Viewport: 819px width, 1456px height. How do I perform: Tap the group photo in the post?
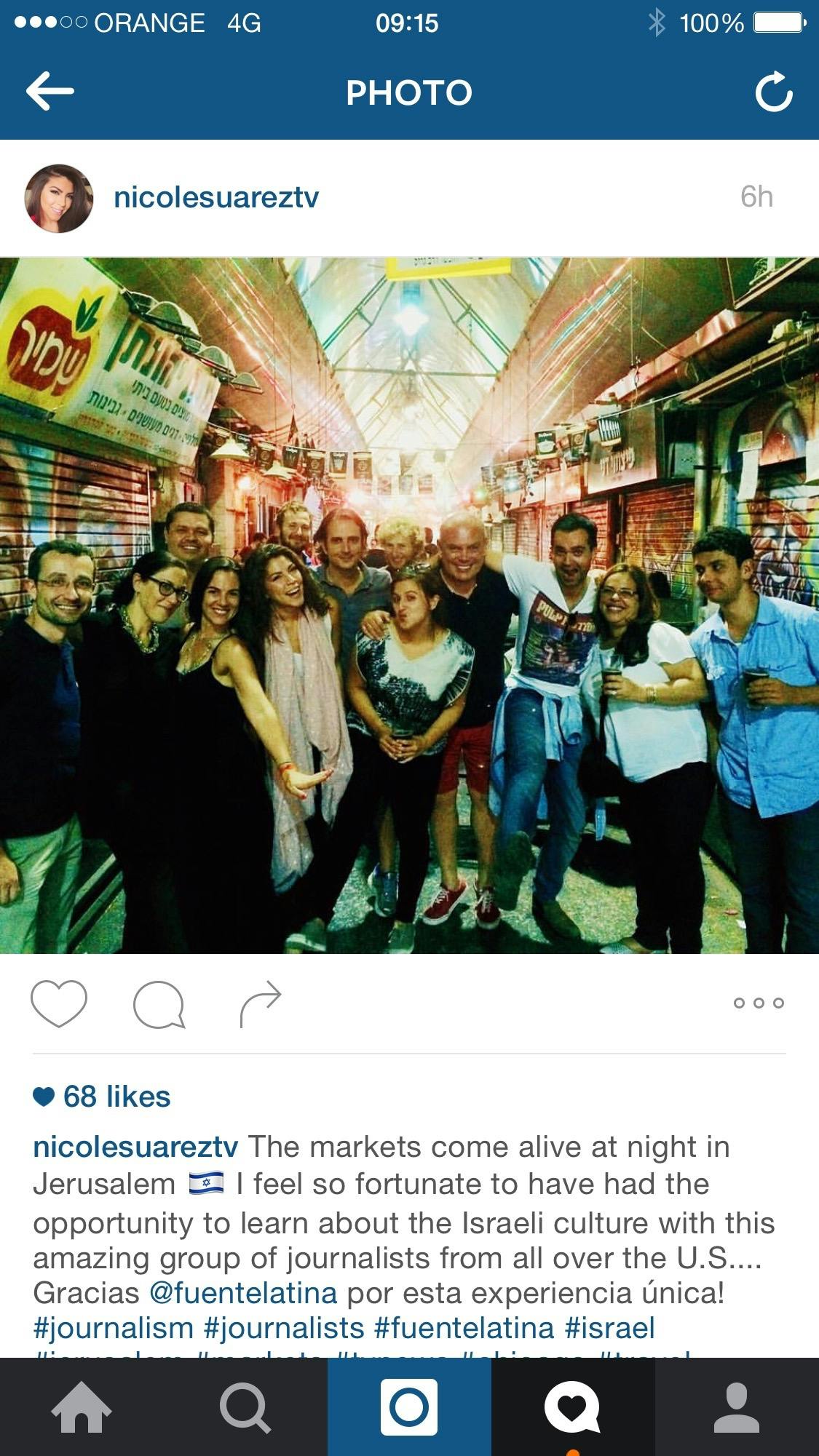coord(409,605)
